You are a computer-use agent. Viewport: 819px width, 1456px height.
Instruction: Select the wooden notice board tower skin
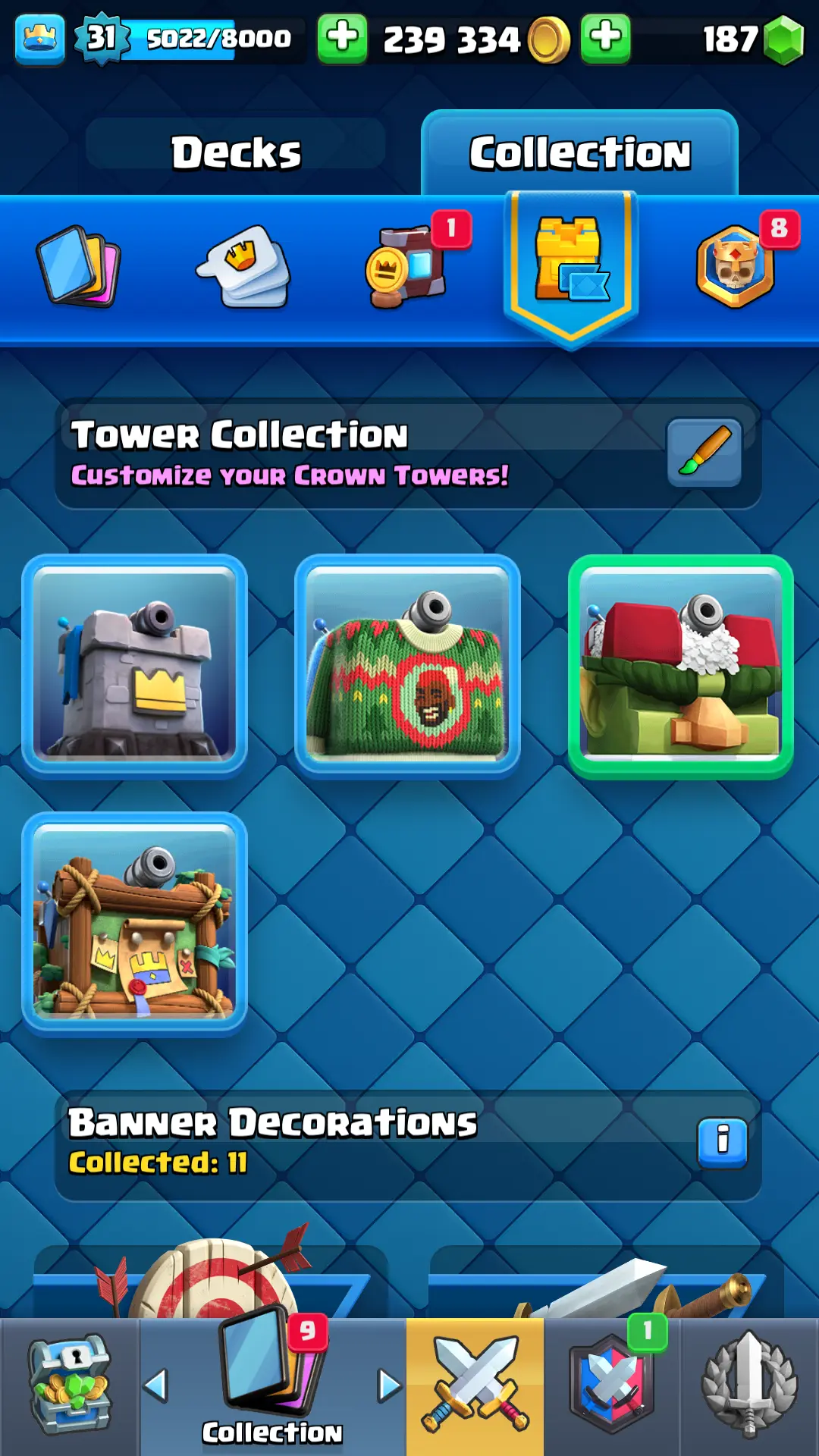135,924
